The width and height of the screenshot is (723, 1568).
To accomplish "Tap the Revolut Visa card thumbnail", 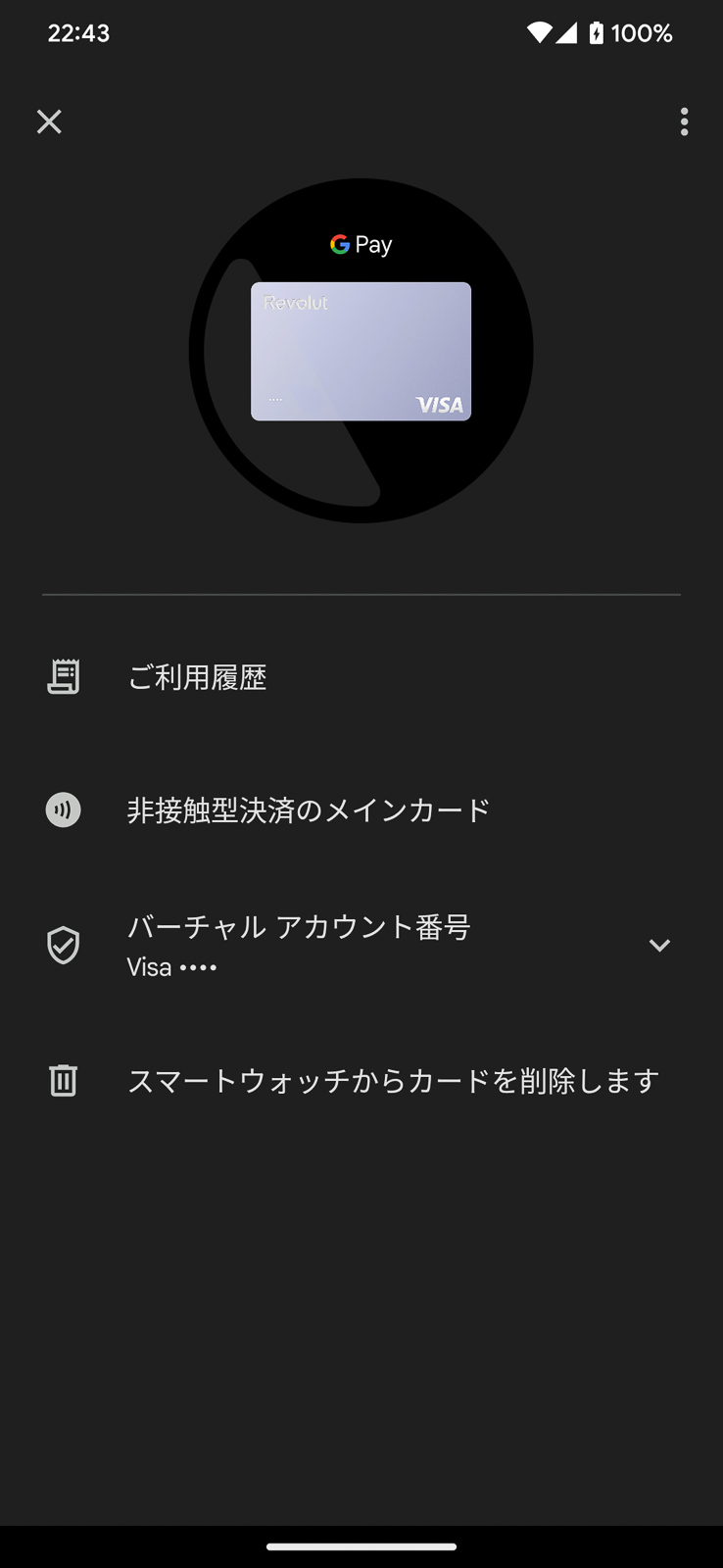I will tap(361, 351).
